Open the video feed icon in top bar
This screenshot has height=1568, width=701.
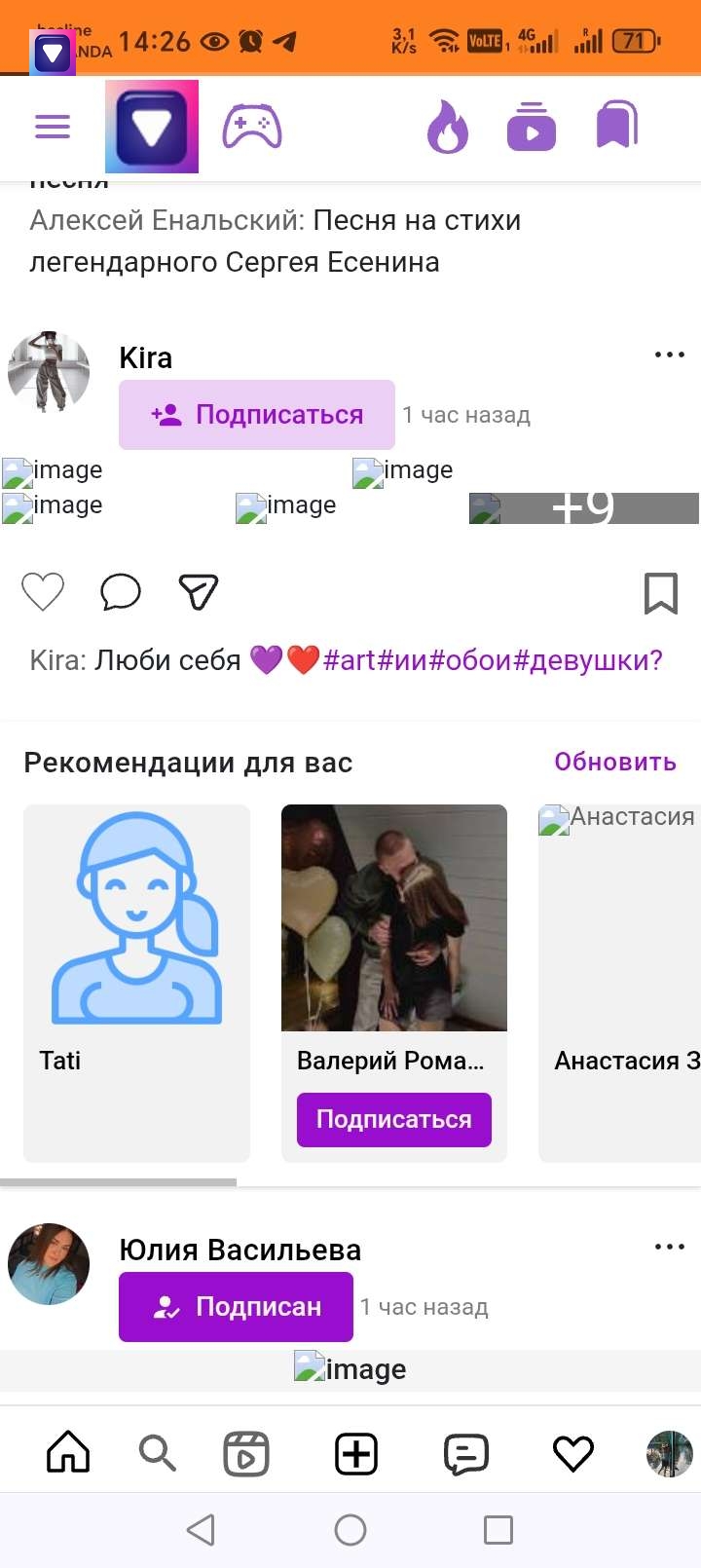tap(532, 125)
